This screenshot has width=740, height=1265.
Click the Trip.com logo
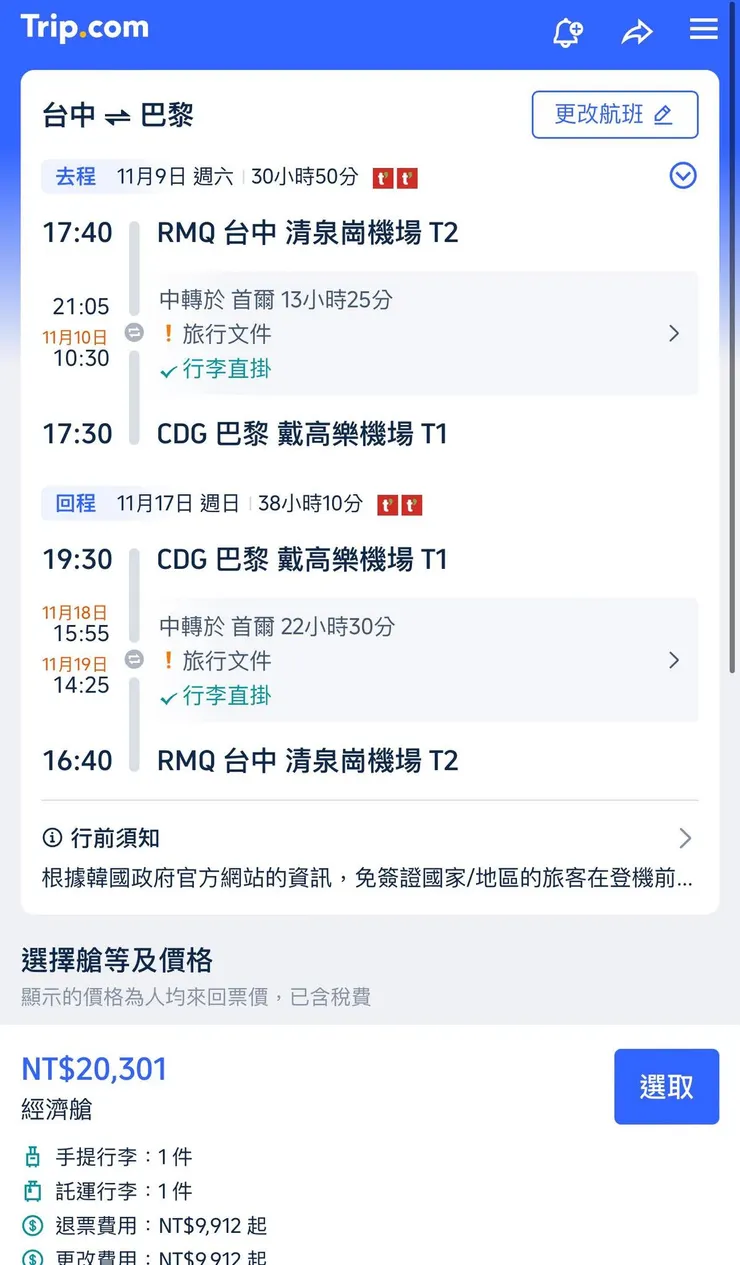[85, 29]
